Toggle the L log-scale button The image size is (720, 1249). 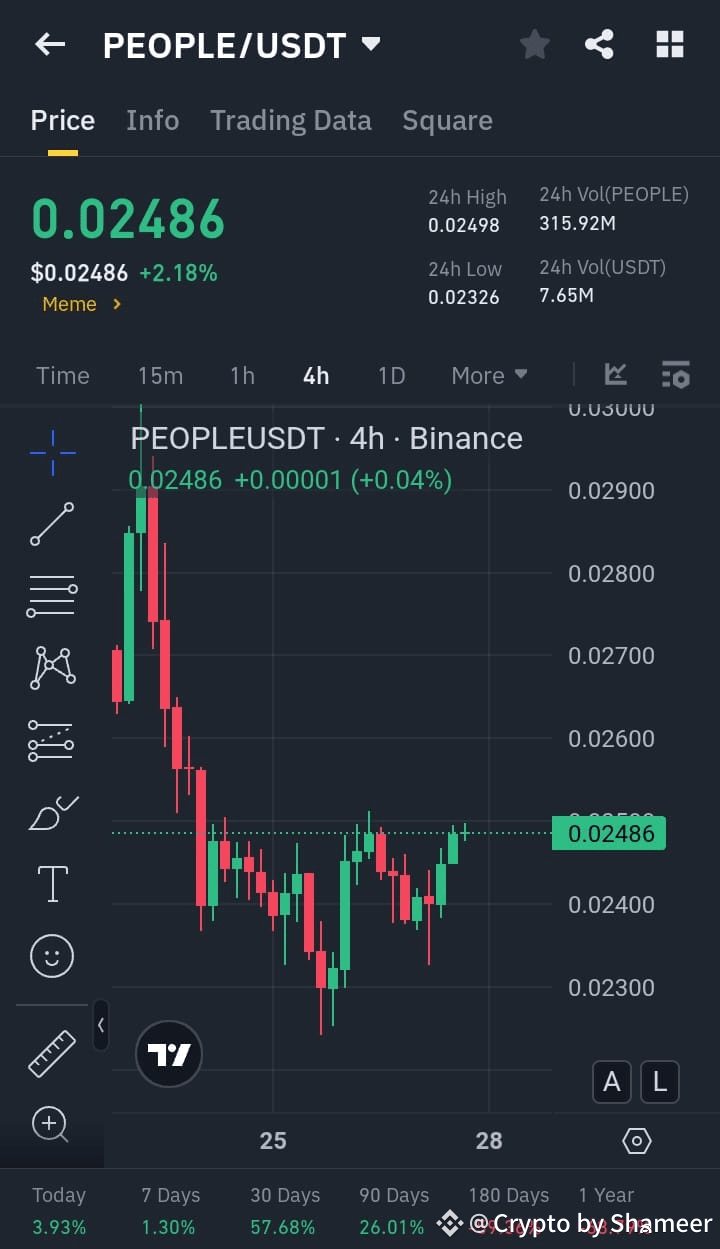(659, 1082)
